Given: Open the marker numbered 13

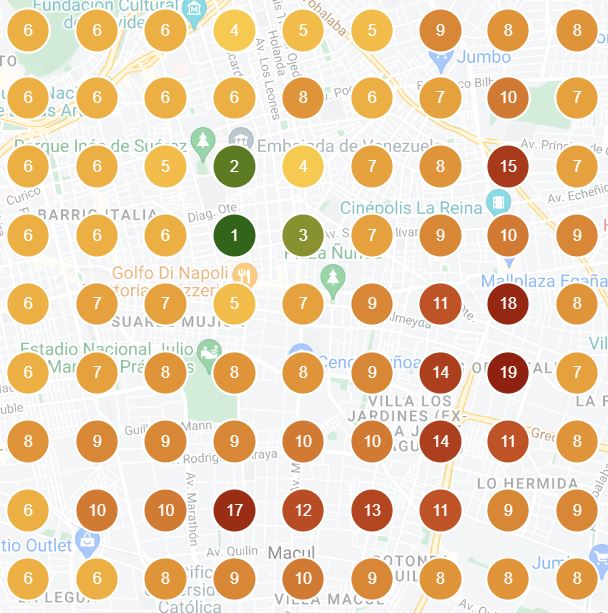Looking at the screenshot, I should [371, 510].
